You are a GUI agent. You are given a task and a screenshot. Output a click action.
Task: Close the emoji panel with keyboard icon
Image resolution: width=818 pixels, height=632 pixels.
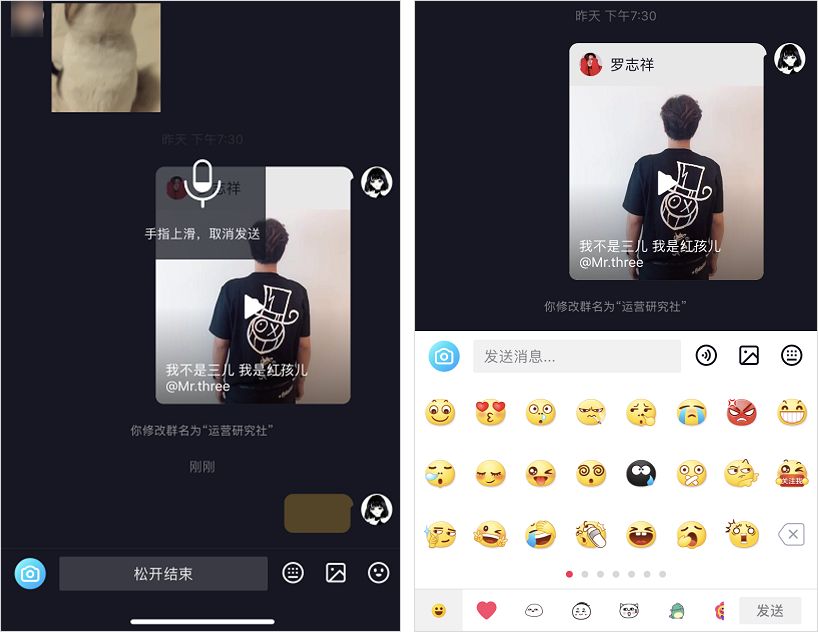792,356
